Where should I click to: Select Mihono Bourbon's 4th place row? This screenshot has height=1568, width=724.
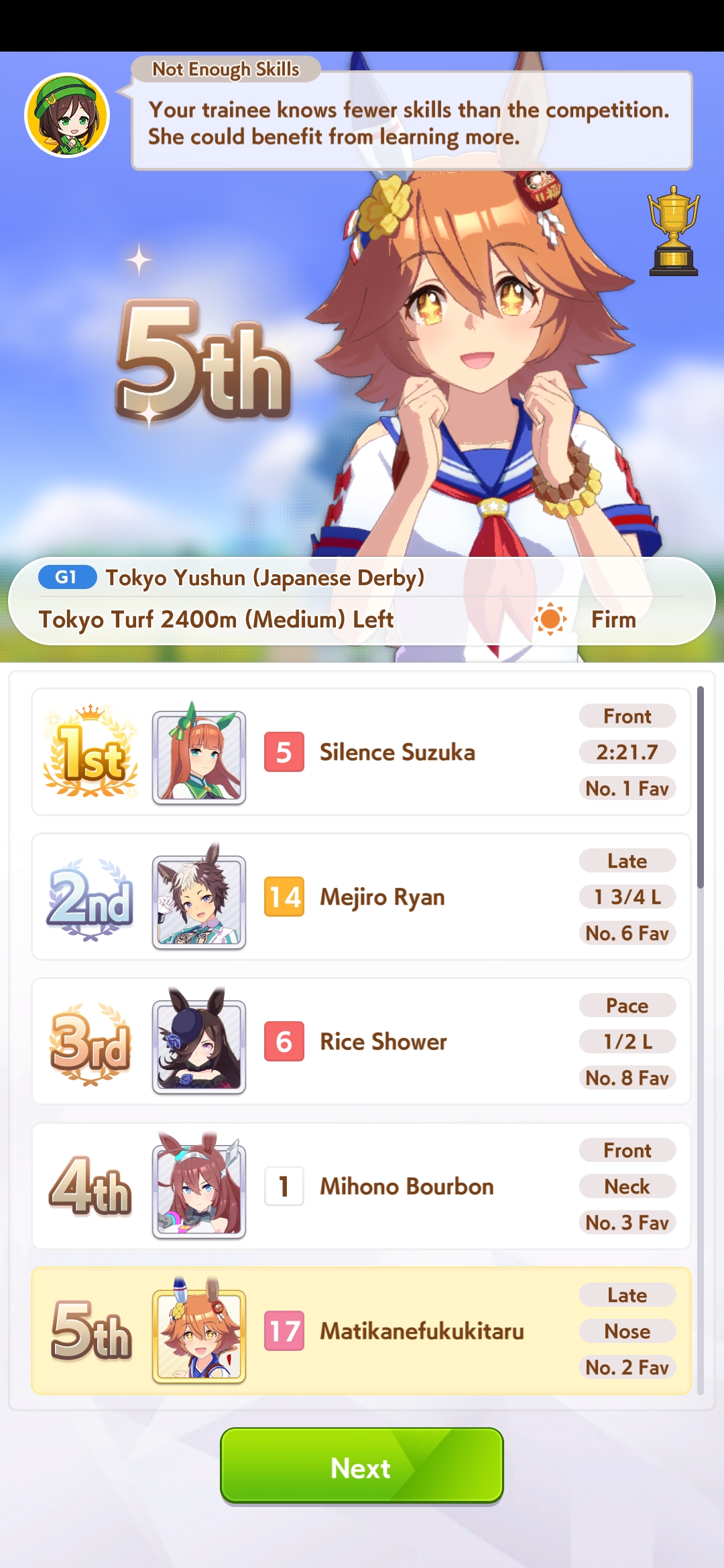pos(361,1186)
